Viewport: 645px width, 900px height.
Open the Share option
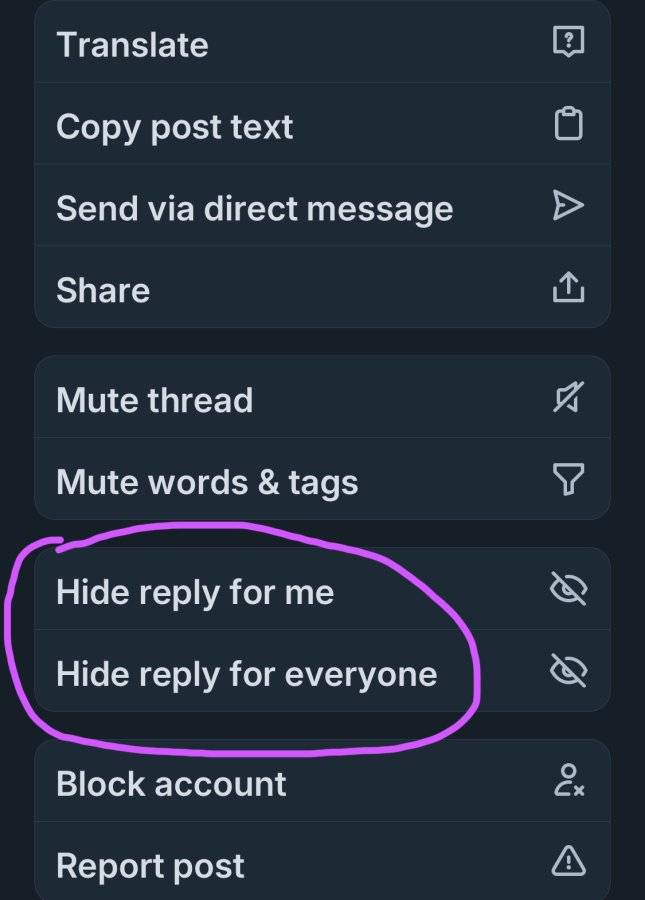(x=322, y=288)
